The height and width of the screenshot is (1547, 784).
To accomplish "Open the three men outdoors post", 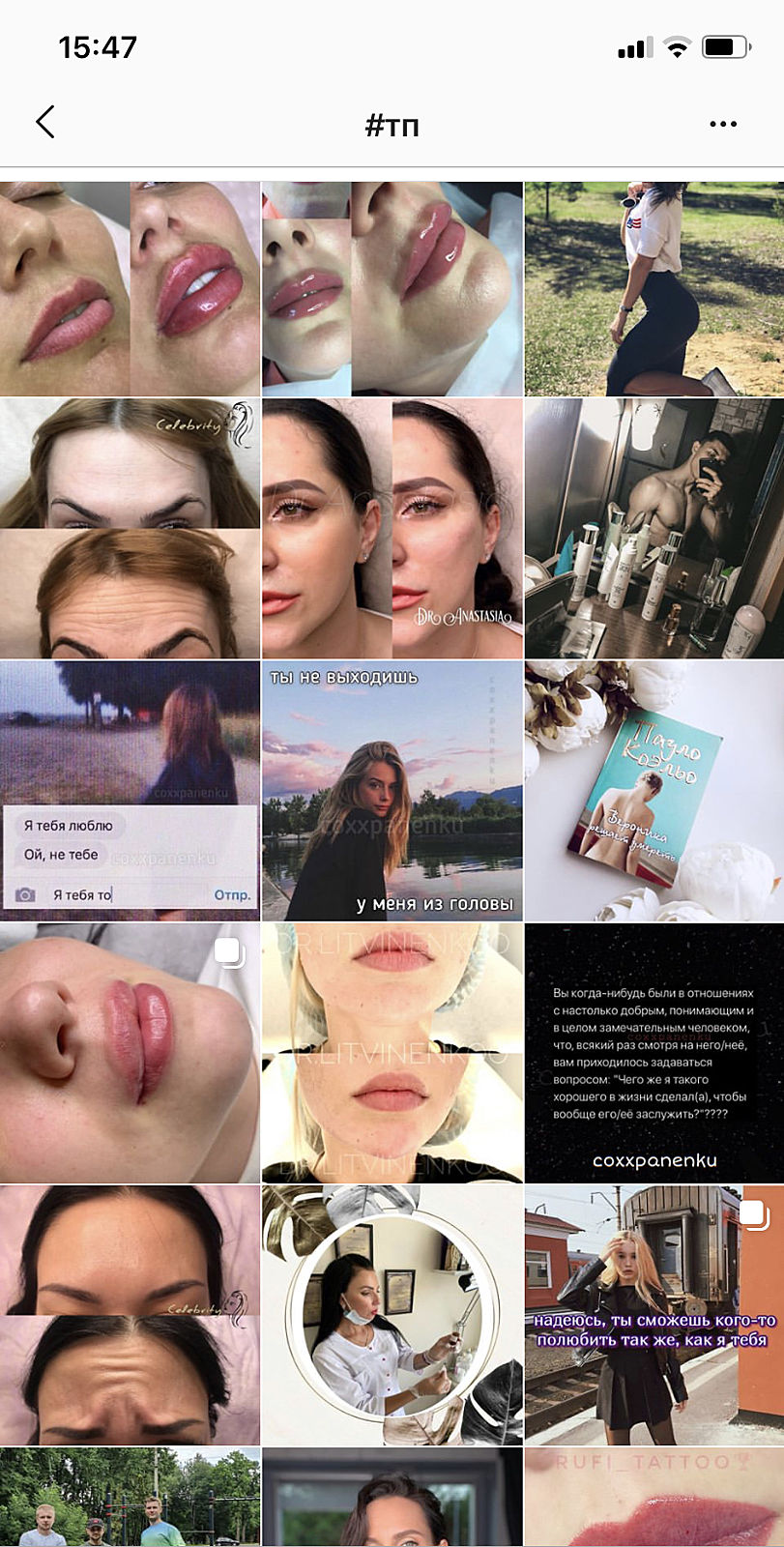I will coord(130,1499).
